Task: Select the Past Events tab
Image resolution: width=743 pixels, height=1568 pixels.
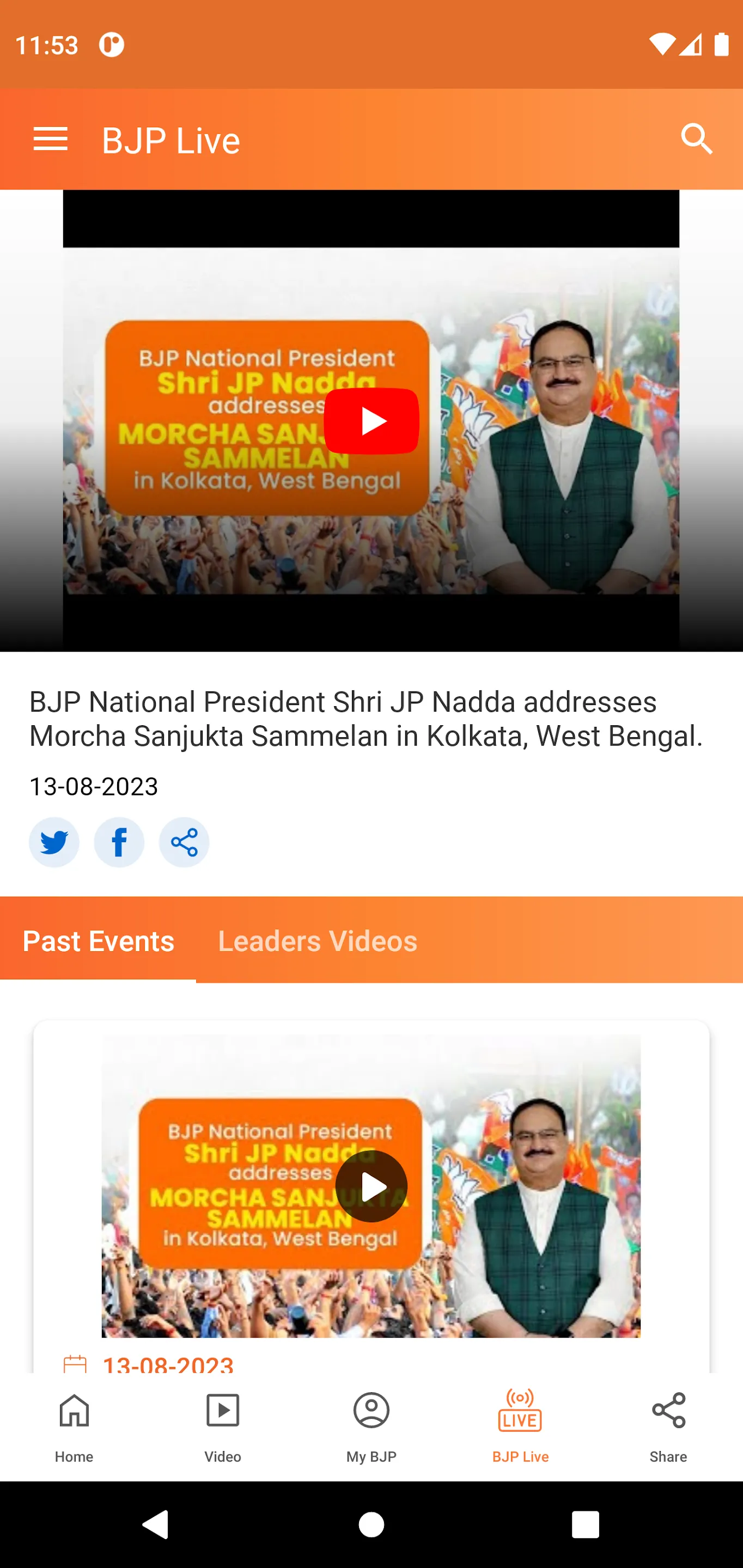Action: pyautogui.click(x=98, y=940)
